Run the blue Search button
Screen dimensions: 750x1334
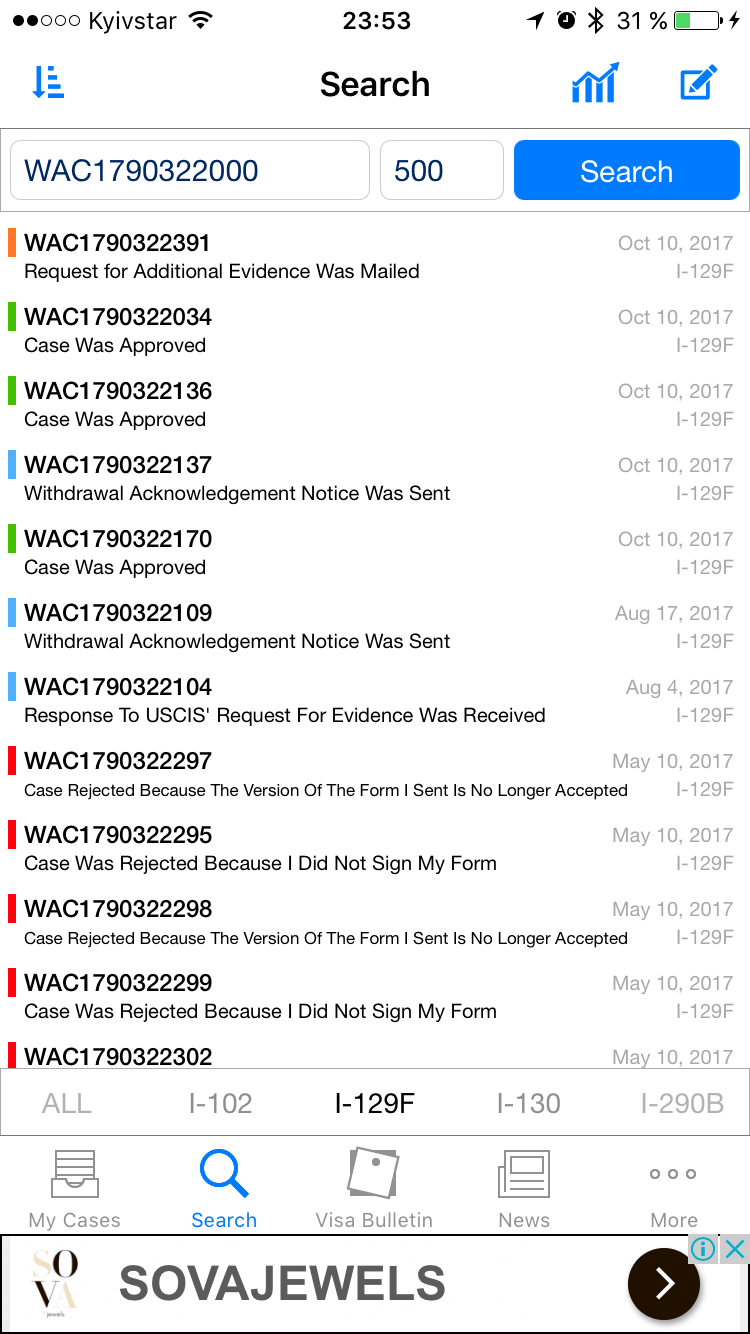(627, 170)
